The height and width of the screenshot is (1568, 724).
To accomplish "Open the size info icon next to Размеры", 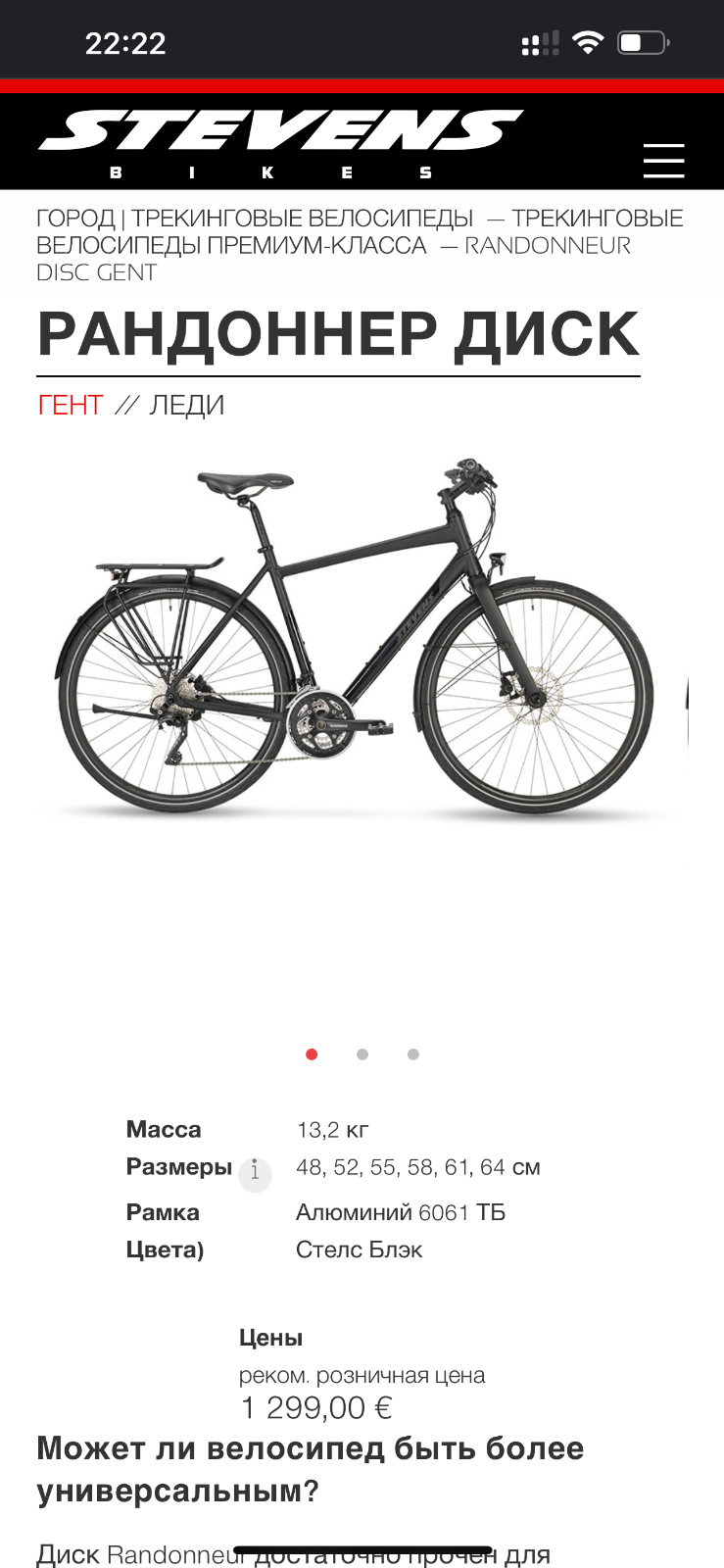I will pos(255,1171).
